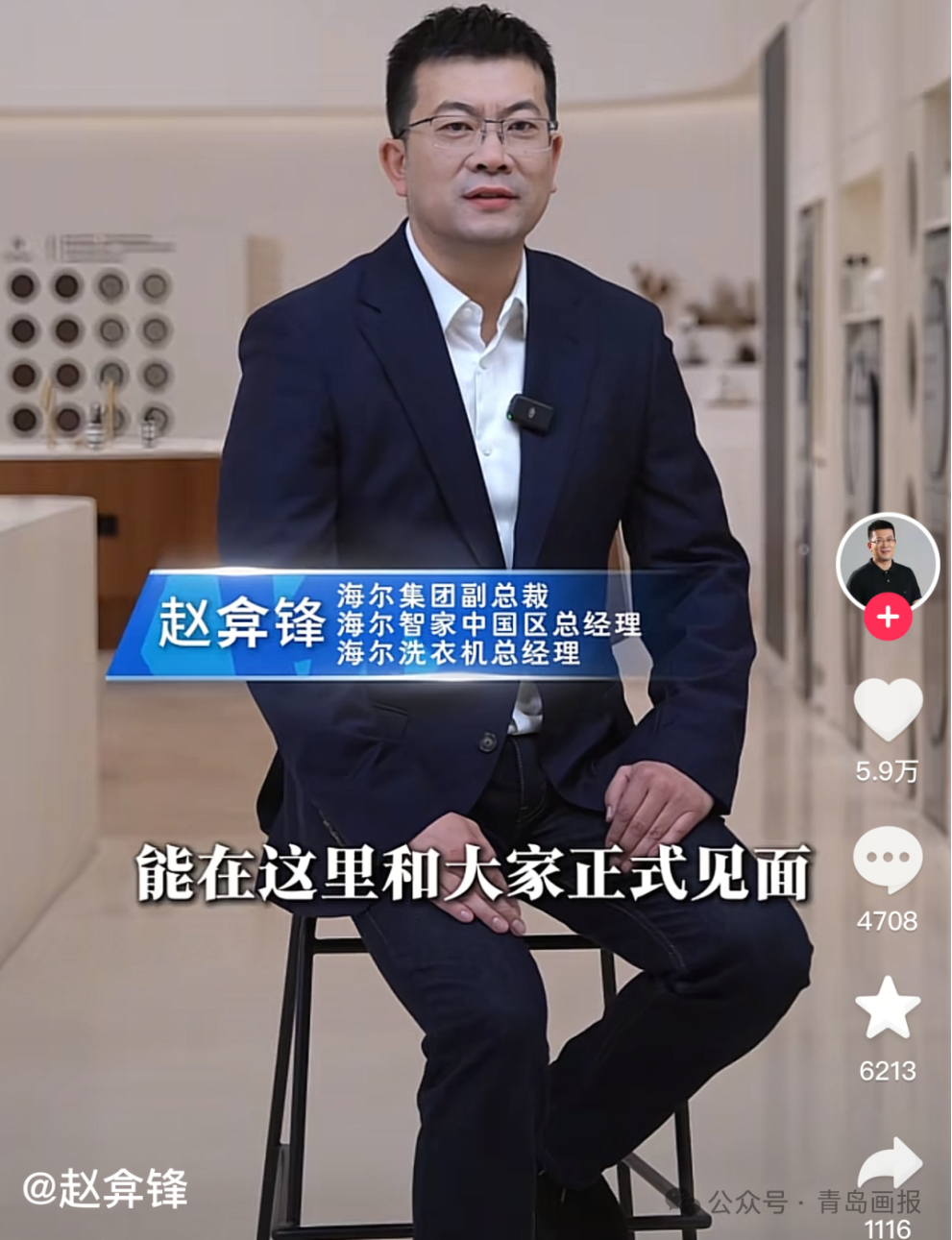The image size is (952, 1240).
Task: Follow the creator with the red plus button
Action: pyautogui.click(x=888, y=617)
